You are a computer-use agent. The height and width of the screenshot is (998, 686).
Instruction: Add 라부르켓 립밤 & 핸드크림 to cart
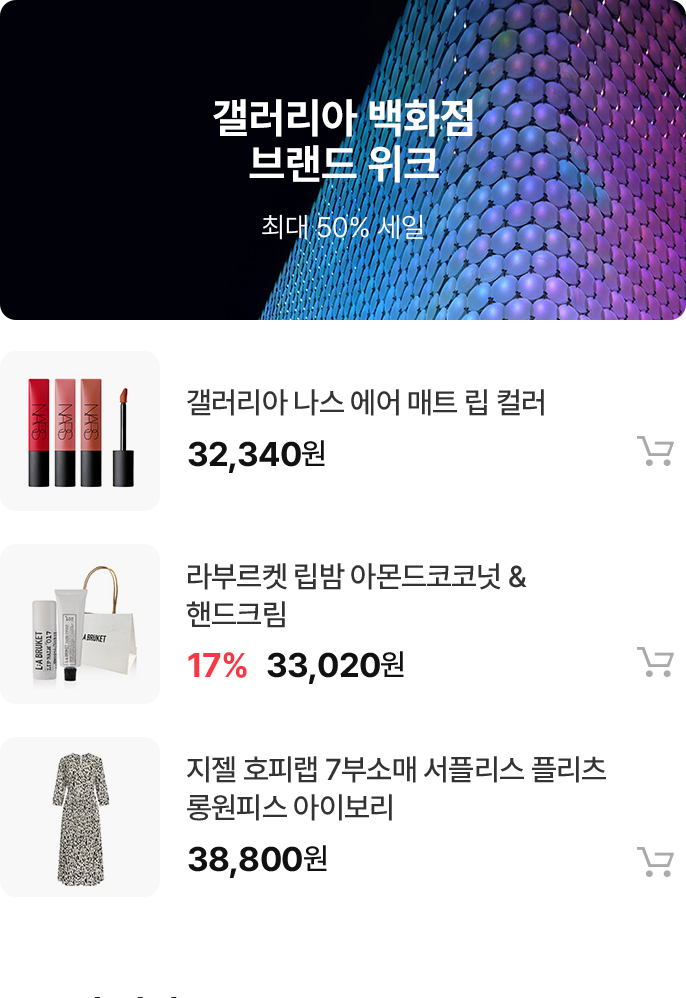pos(655,662)
